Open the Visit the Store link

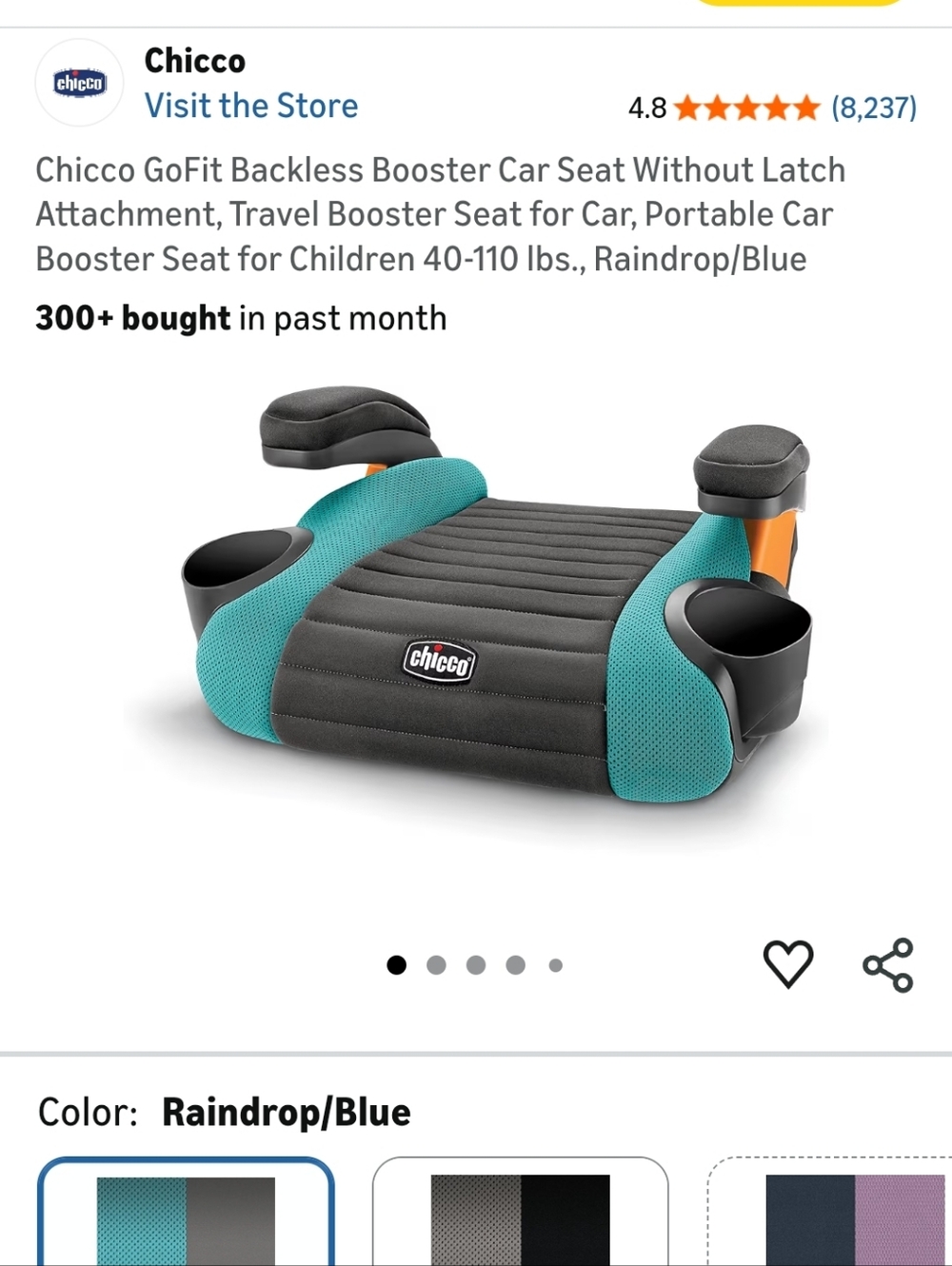tap(251, 105)
